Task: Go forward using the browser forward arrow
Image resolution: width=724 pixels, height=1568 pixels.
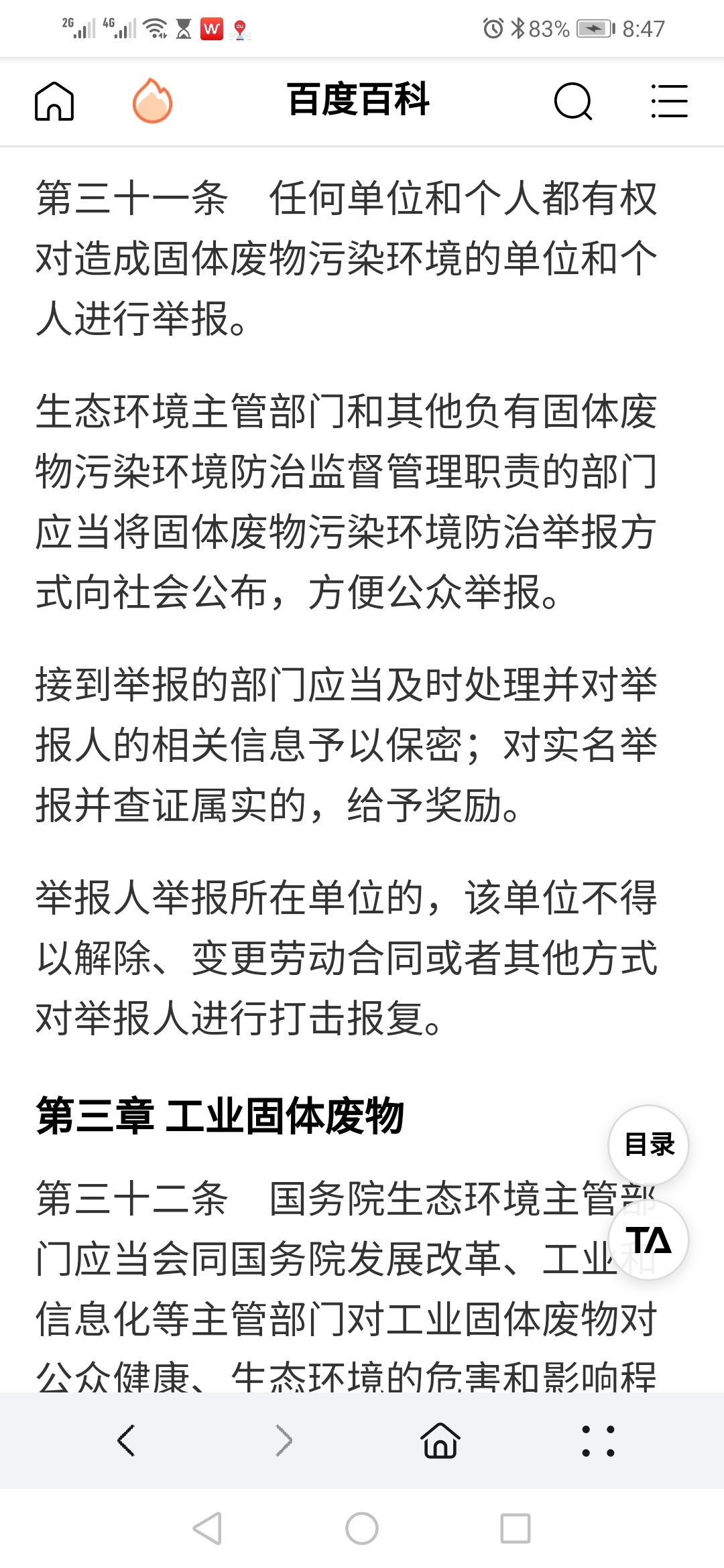Action: tap(284, 1440)
